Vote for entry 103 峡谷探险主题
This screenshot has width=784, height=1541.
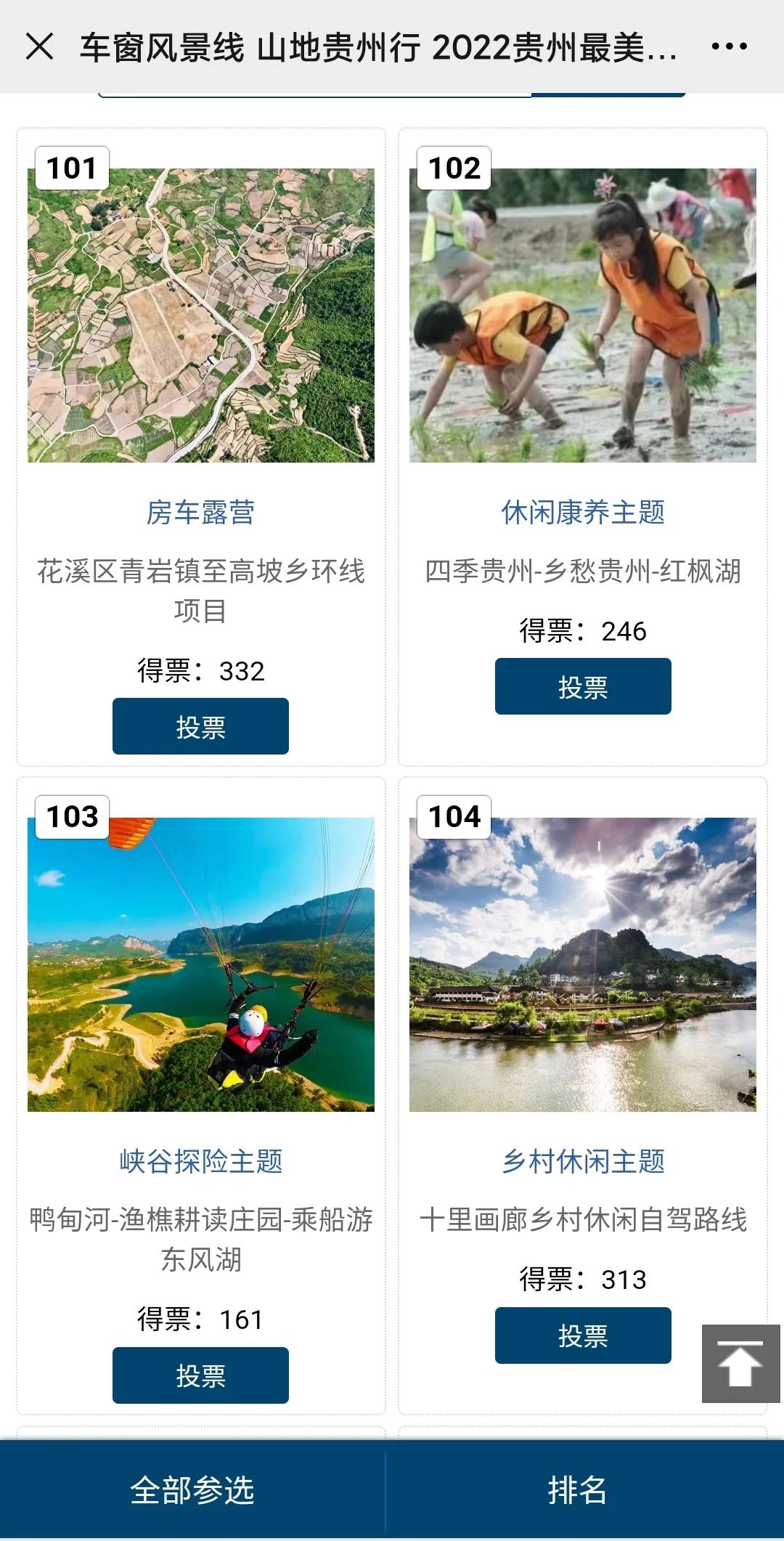200,1375
